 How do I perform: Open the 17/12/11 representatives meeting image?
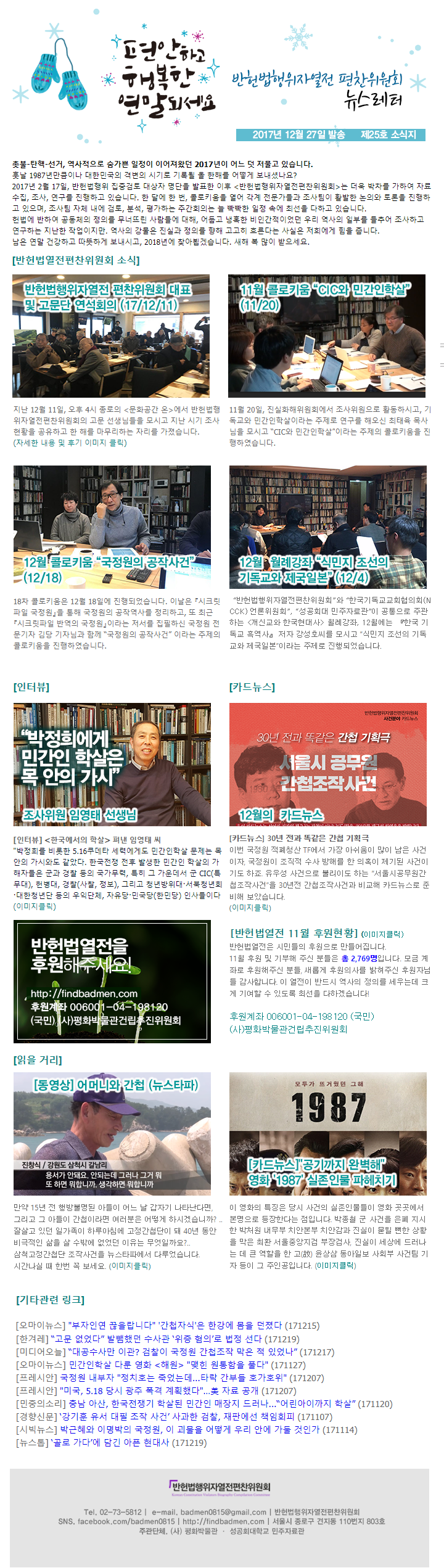(111, 336)
